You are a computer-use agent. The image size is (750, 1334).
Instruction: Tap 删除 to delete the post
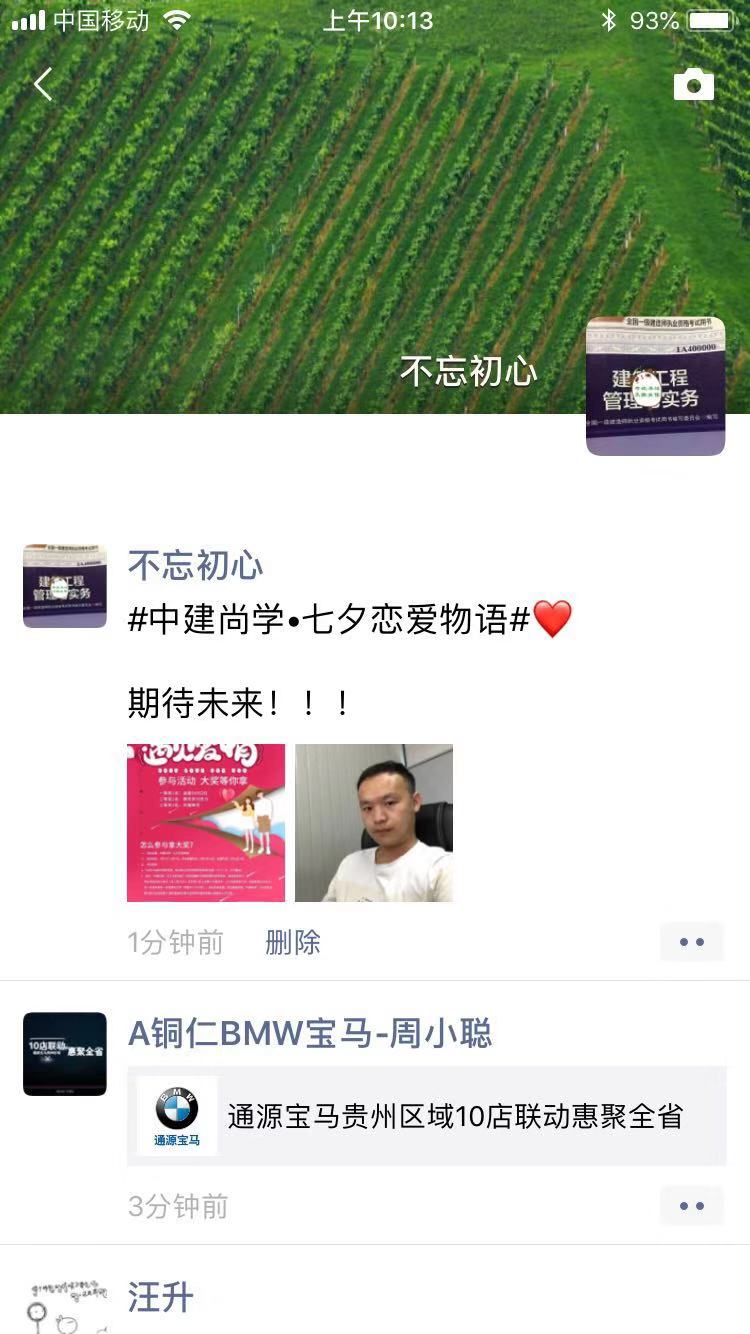click(x=293, y=942)
